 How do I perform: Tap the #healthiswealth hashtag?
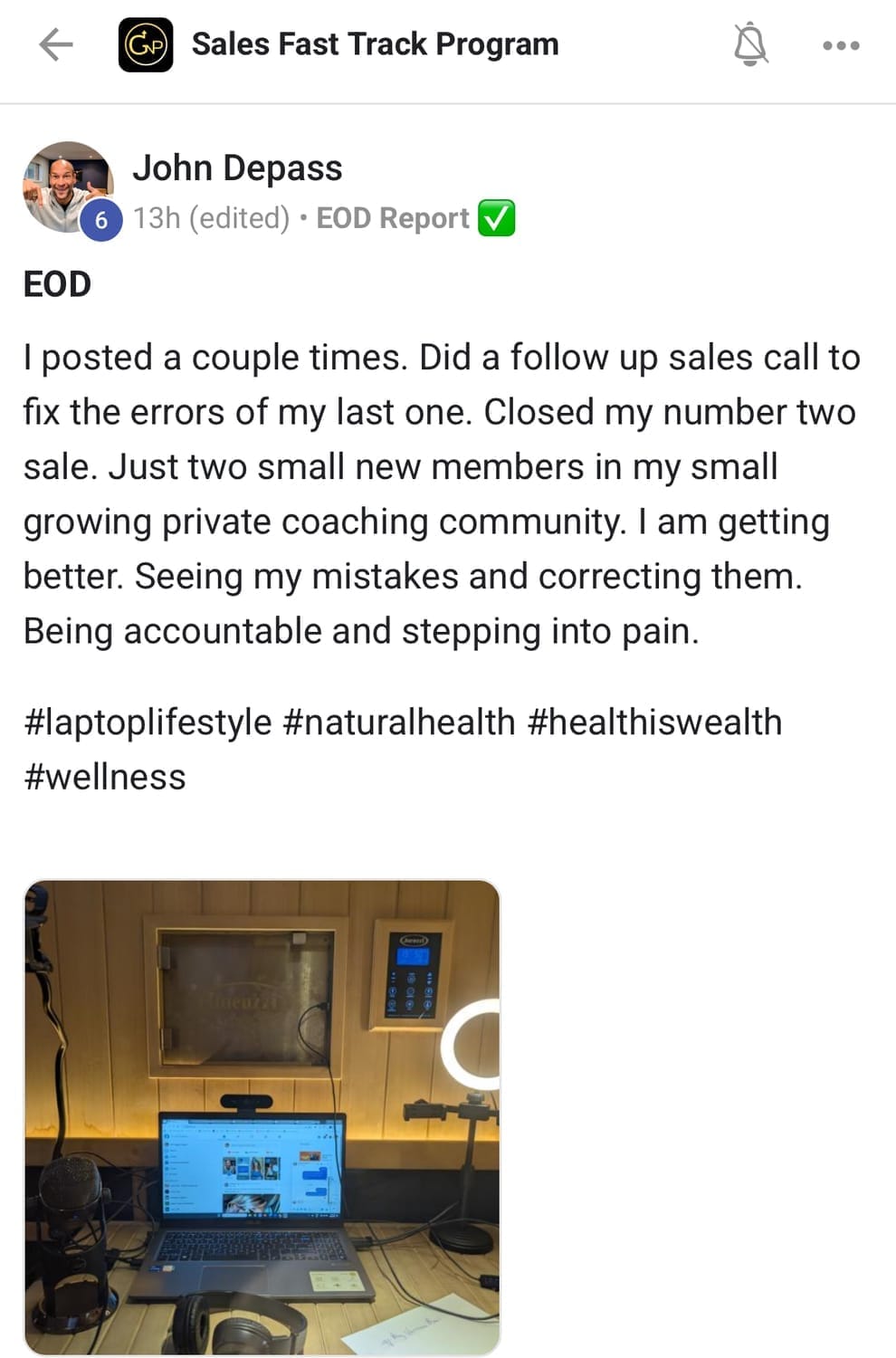click(x=653, y=722)
